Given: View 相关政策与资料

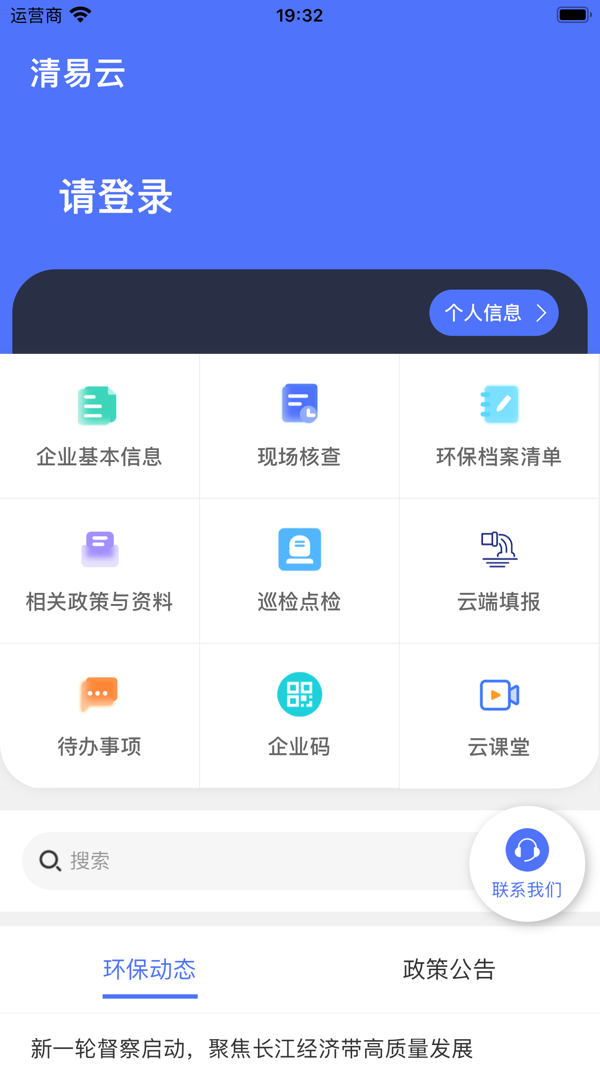Looking at the screenshot, I should pos(99,572).
